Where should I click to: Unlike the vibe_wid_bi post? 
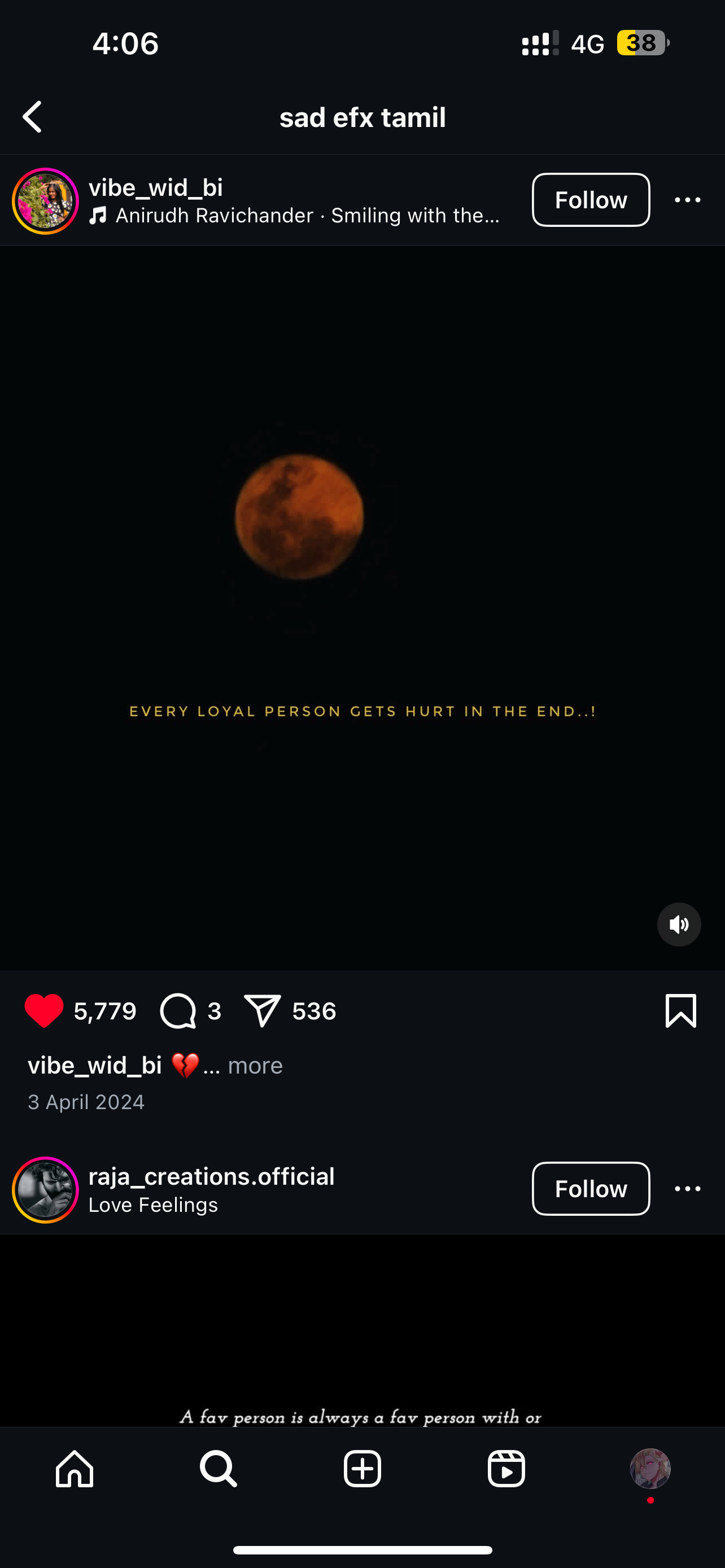click(44, 1010)
